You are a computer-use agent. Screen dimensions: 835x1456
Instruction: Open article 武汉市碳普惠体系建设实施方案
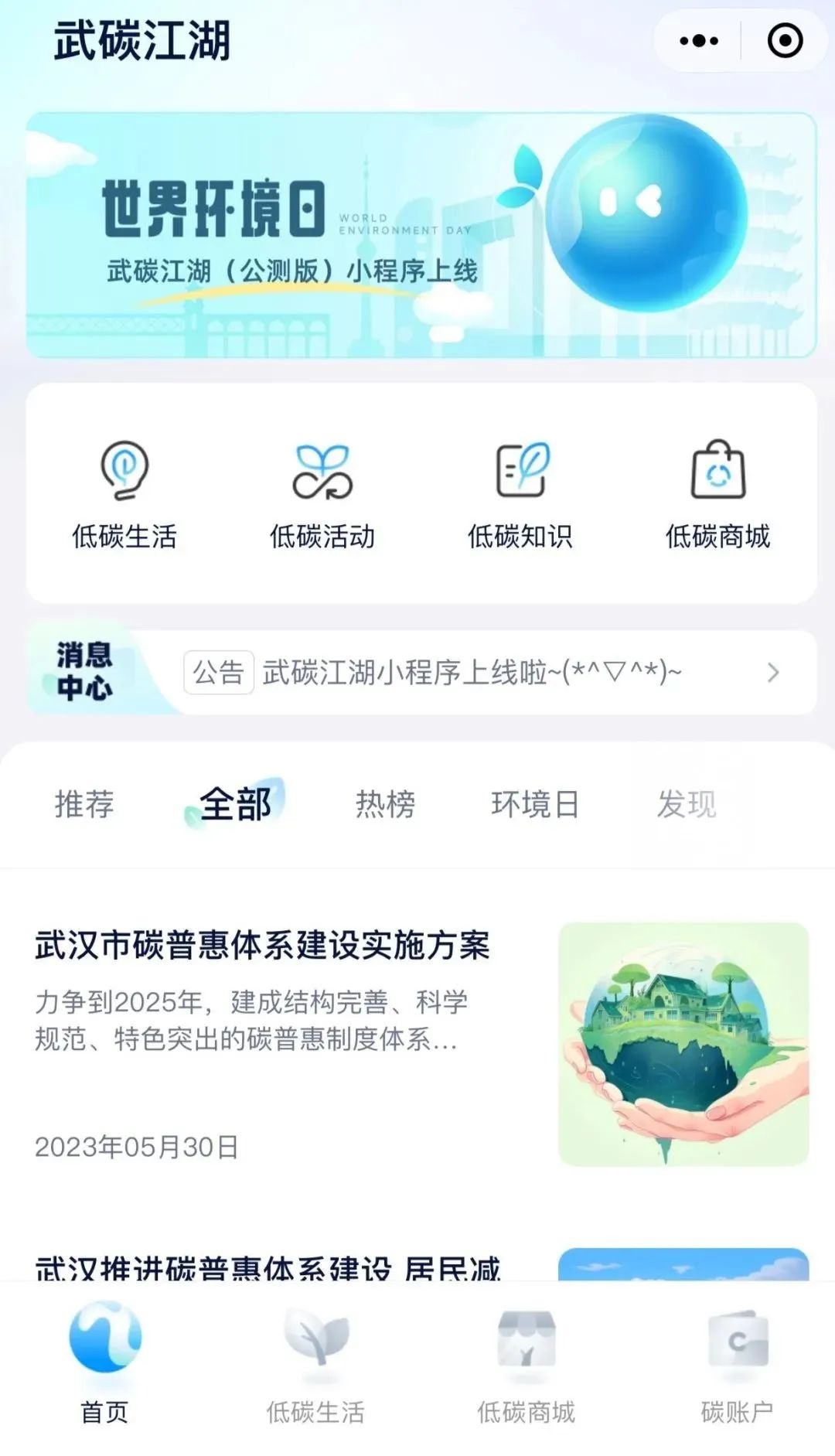421,1044
